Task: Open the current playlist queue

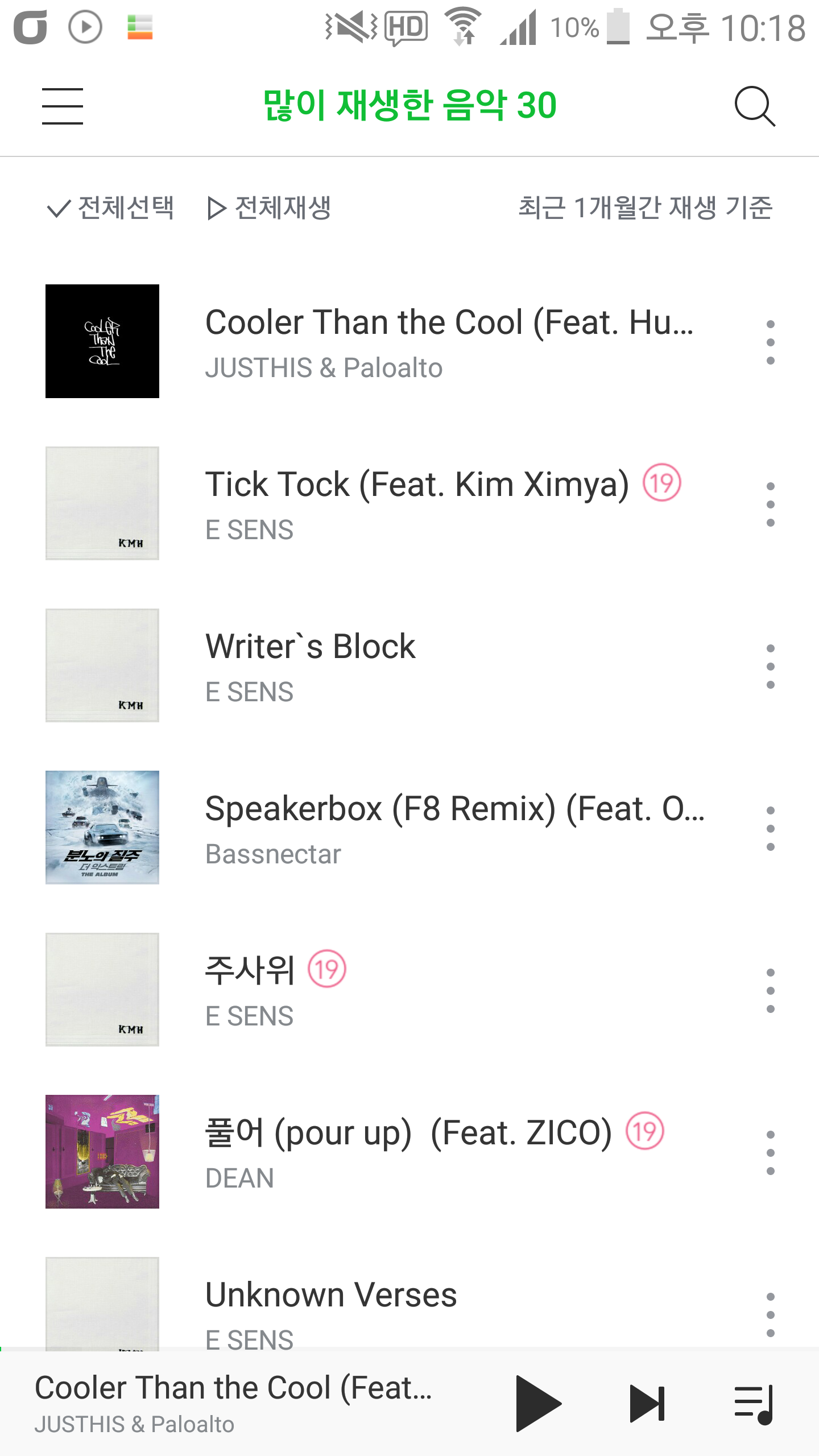Action: click(753, 1403)
